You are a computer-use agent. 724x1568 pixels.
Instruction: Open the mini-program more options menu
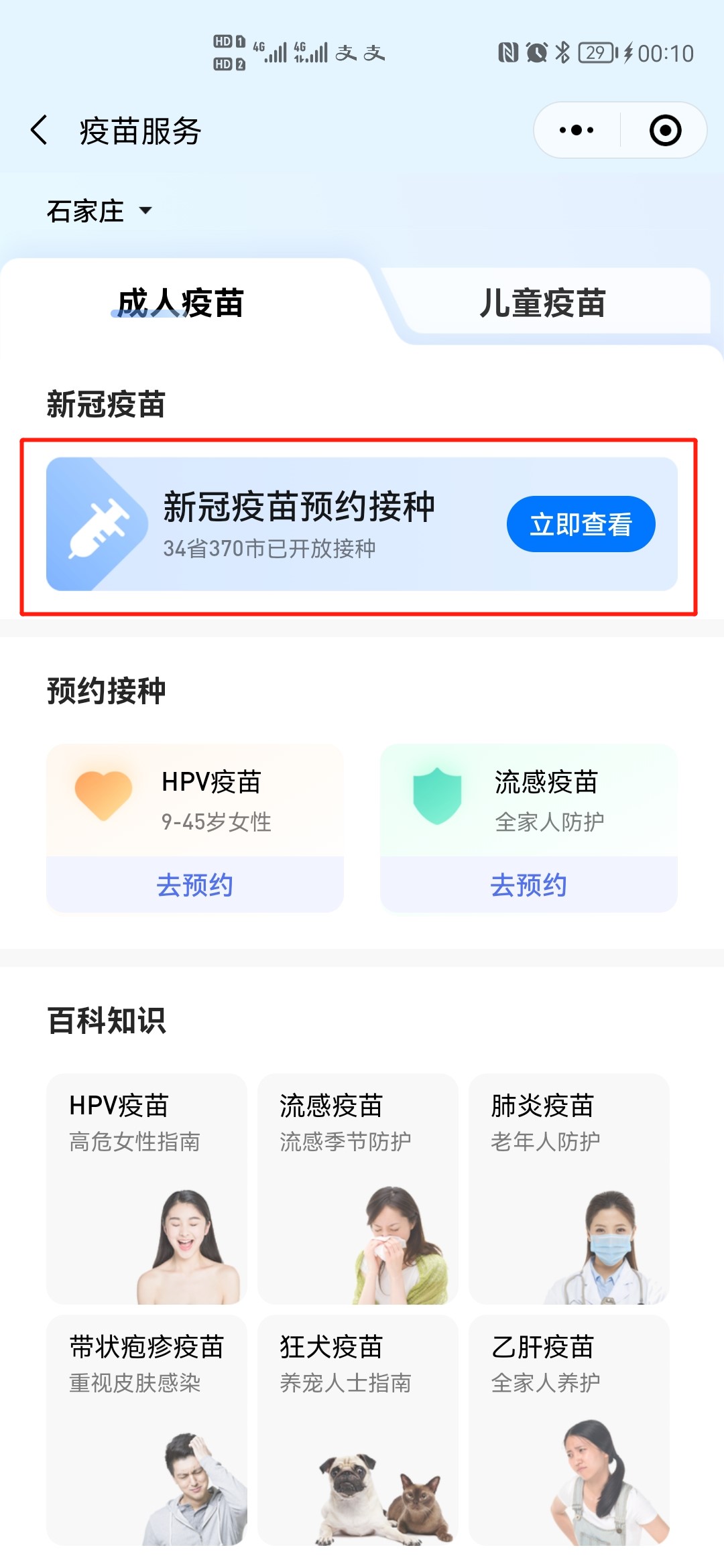[577, 130]
